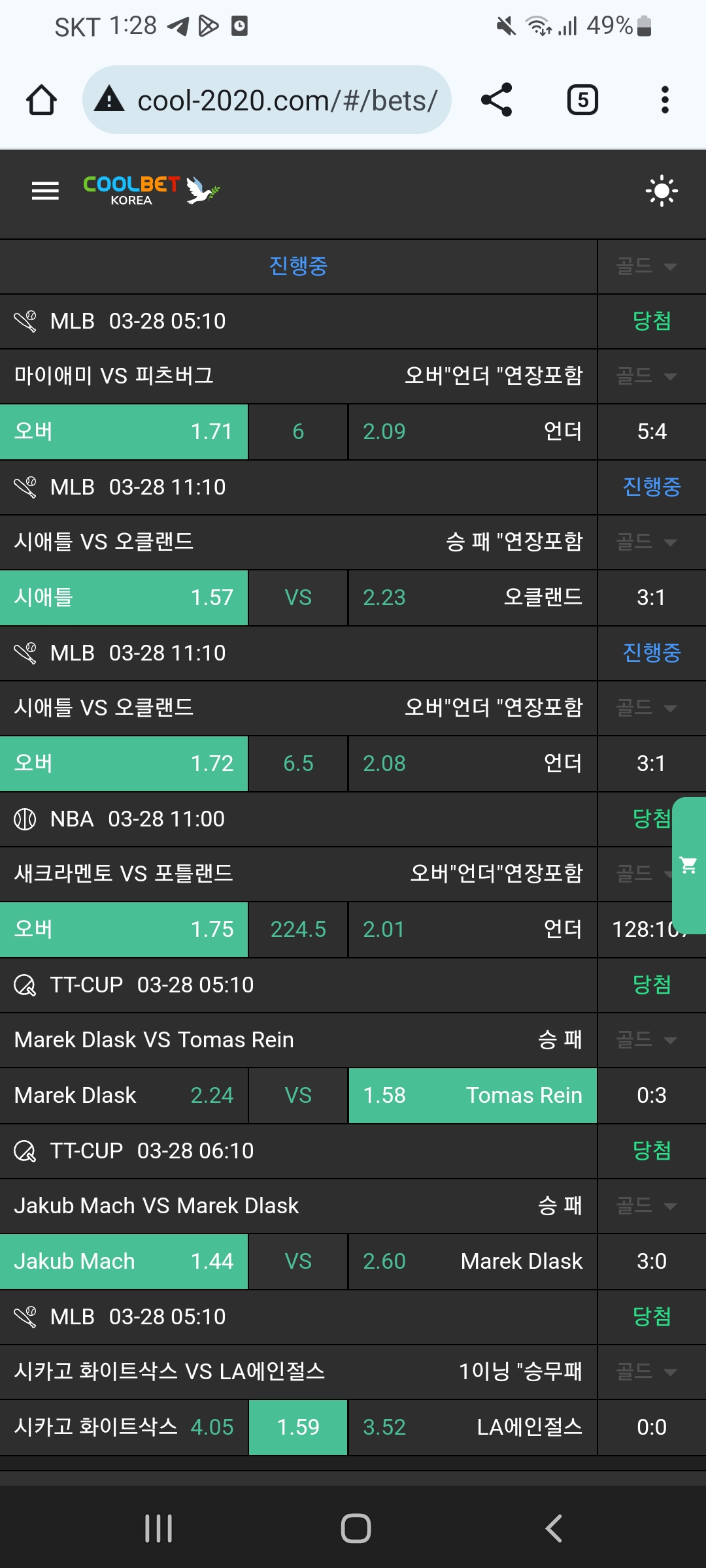The image size is (706, 1568).
Task: Open the floating shopping cart
Action: pos(688,866)
